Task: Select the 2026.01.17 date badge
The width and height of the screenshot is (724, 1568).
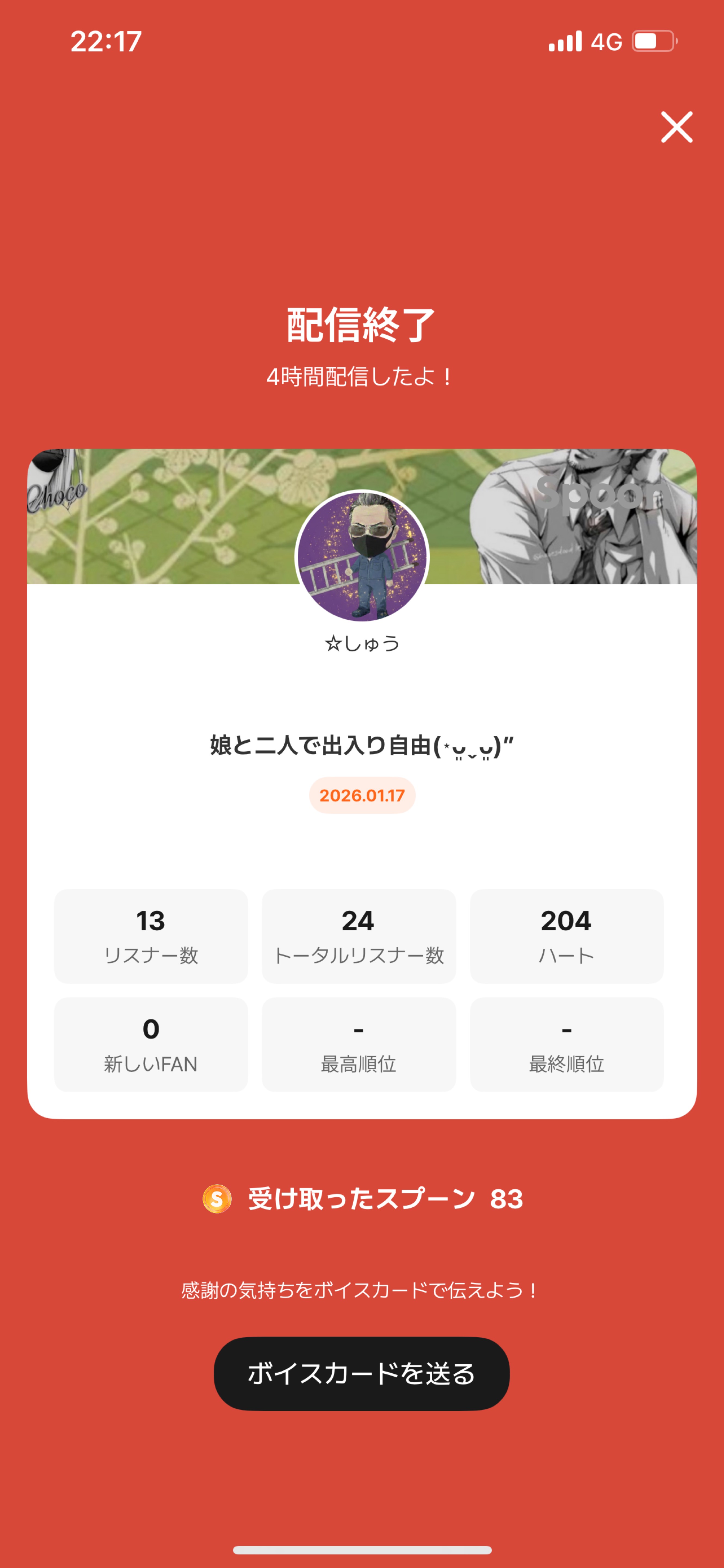Action: [361, 795]
